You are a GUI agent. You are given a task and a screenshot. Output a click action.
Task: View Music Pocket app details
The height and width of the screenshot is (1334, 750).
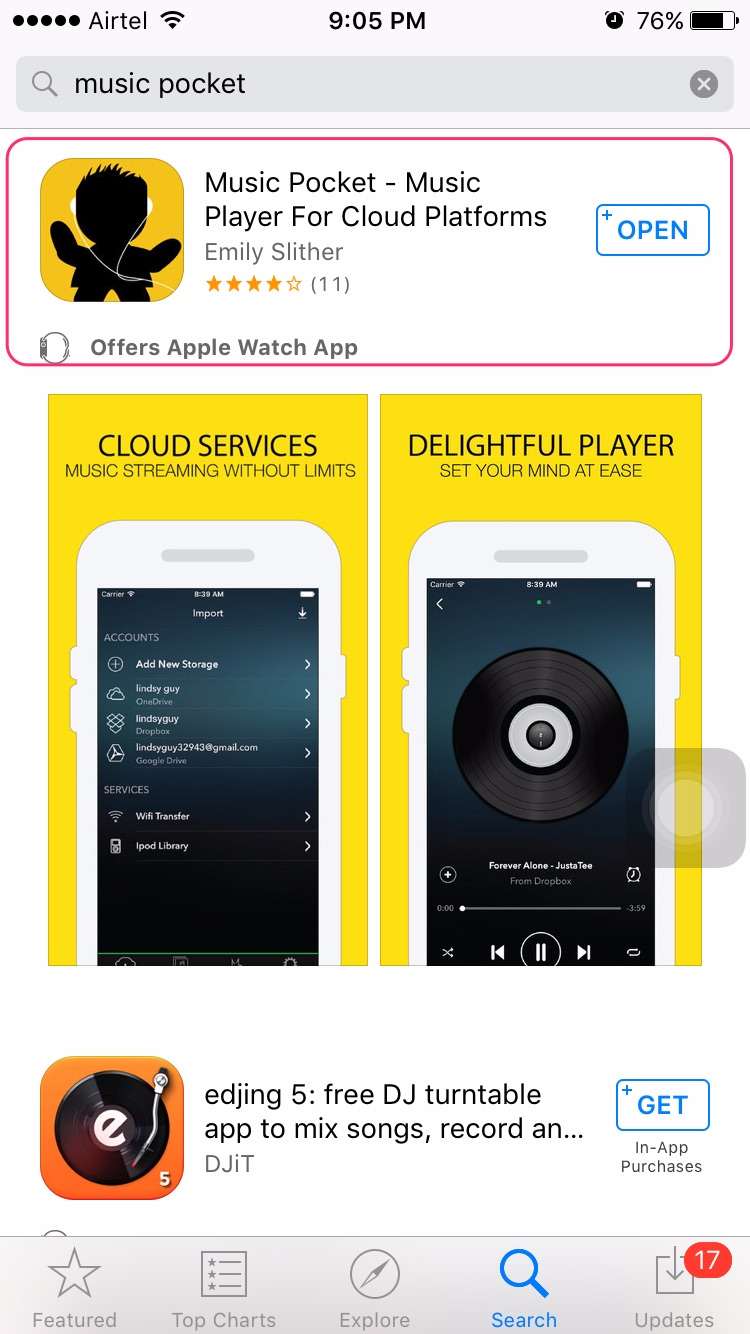(370, 251)
